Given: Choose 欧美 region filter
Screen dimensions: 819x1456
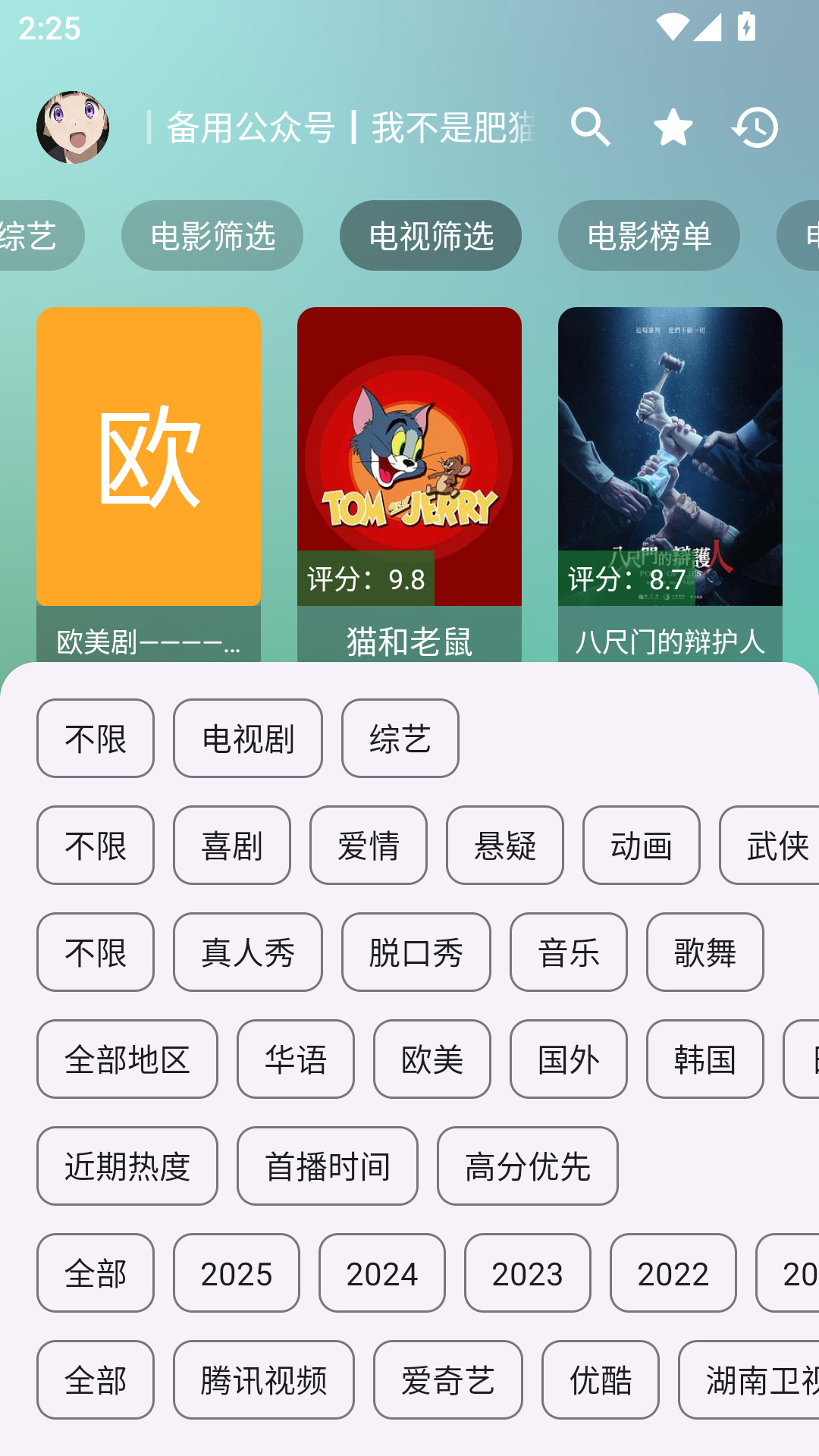Looking at the screenshot, I should click(x=431, y=1059).
